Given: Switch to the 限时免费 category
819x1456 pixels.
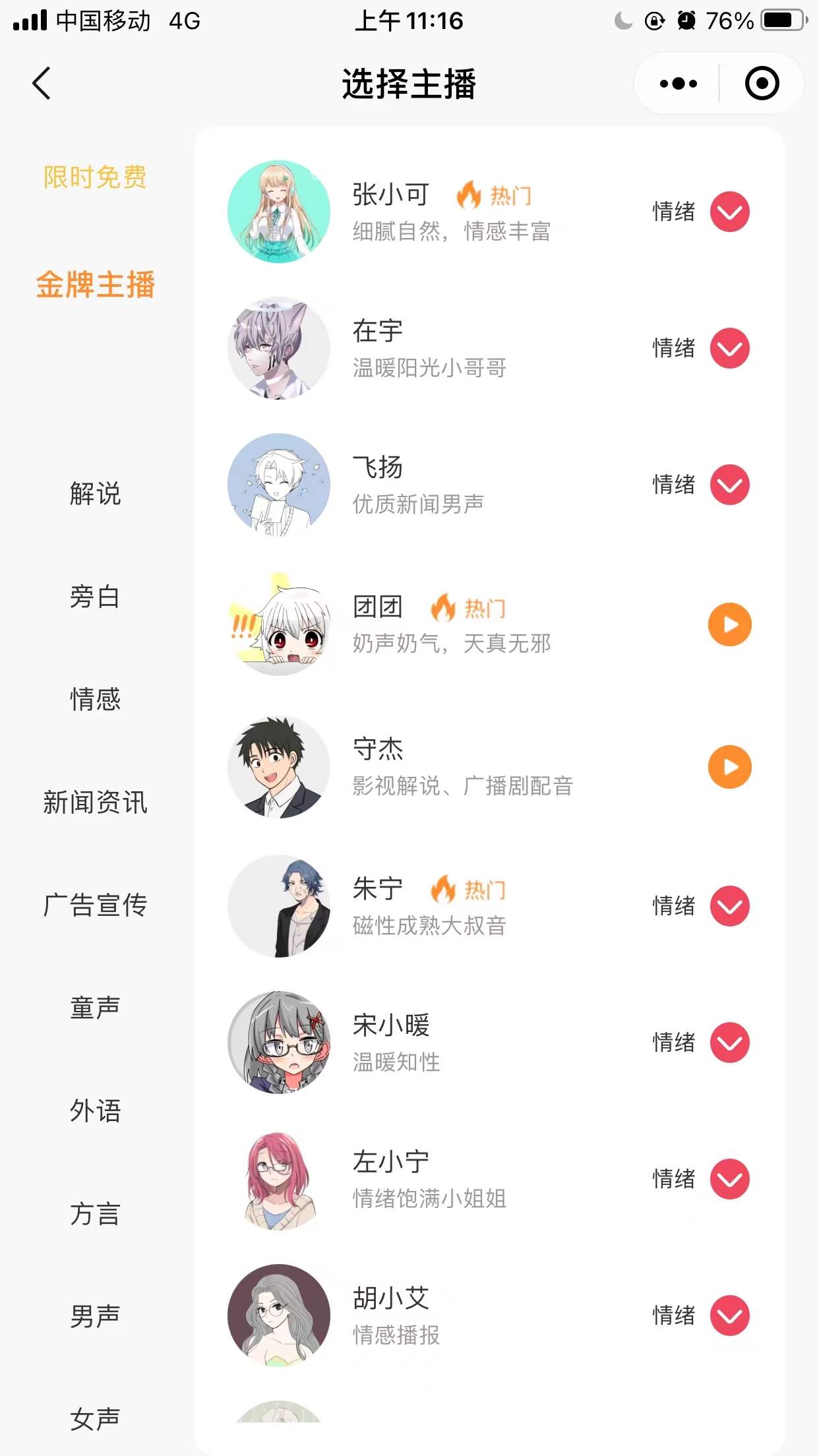Looking at the screenshot, I should tap(95, 177).
